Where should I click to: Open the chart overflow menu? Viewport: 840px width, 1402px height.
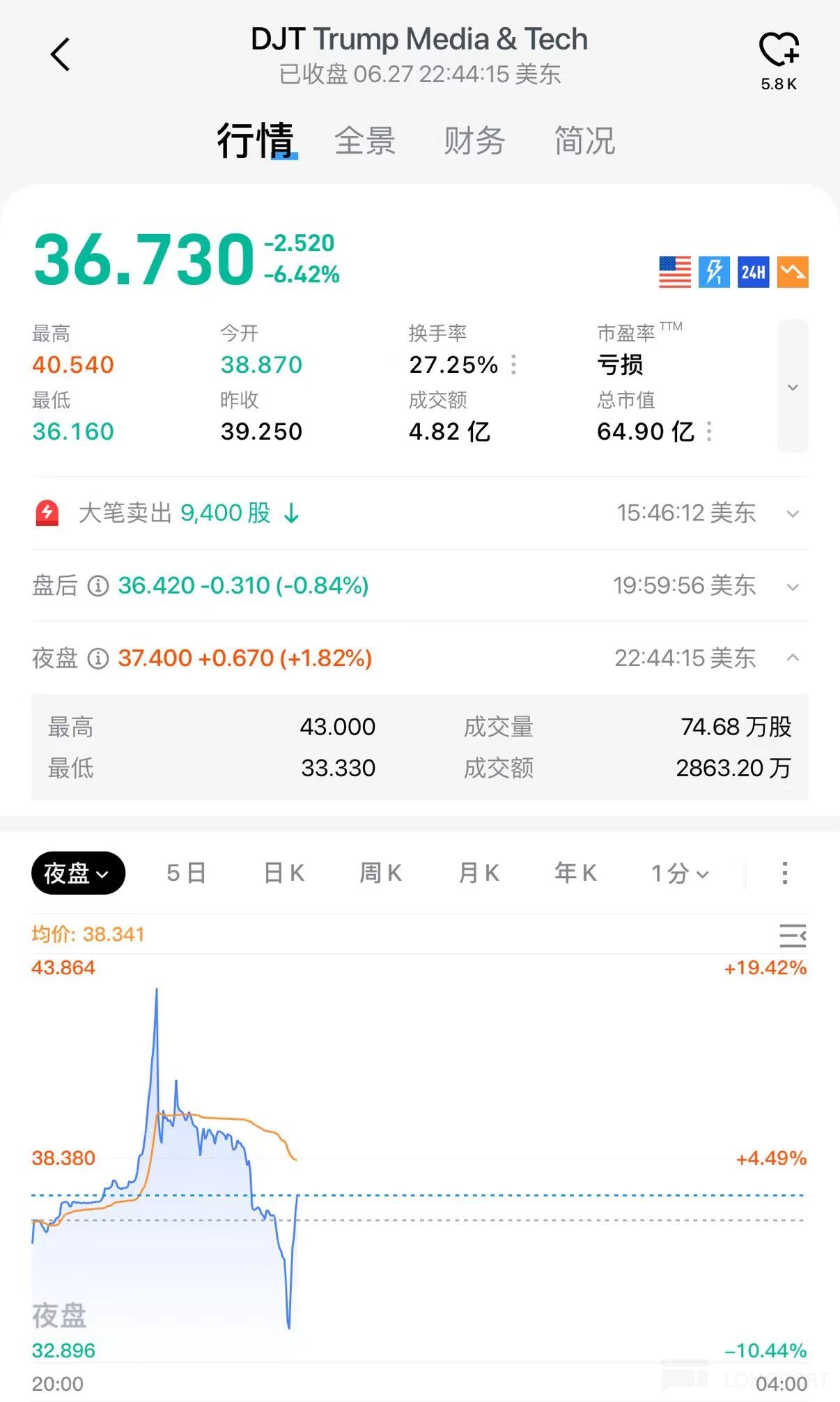click(785, 873)
